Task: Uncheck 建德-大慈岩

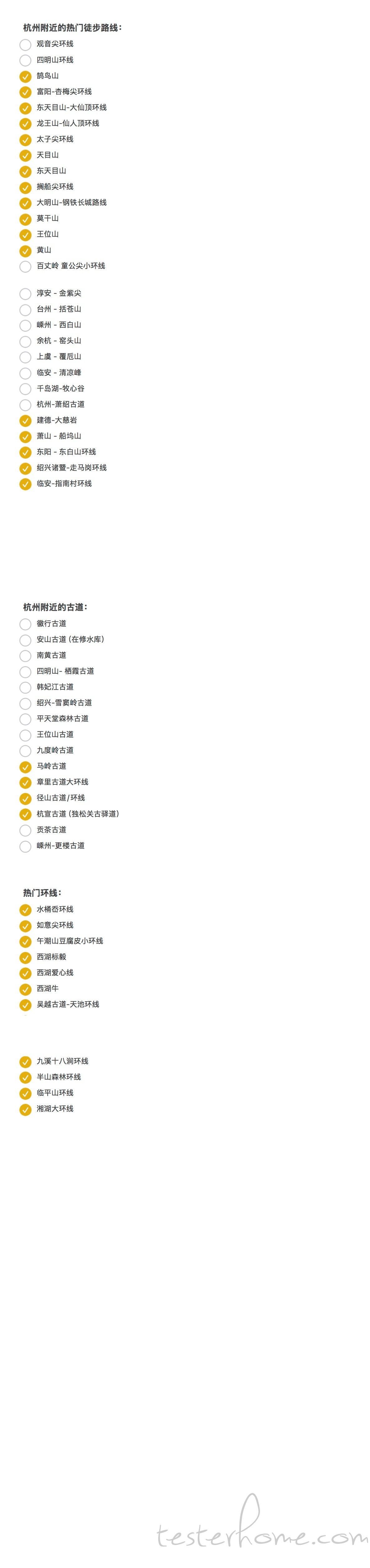Action: tap(25, 420)
